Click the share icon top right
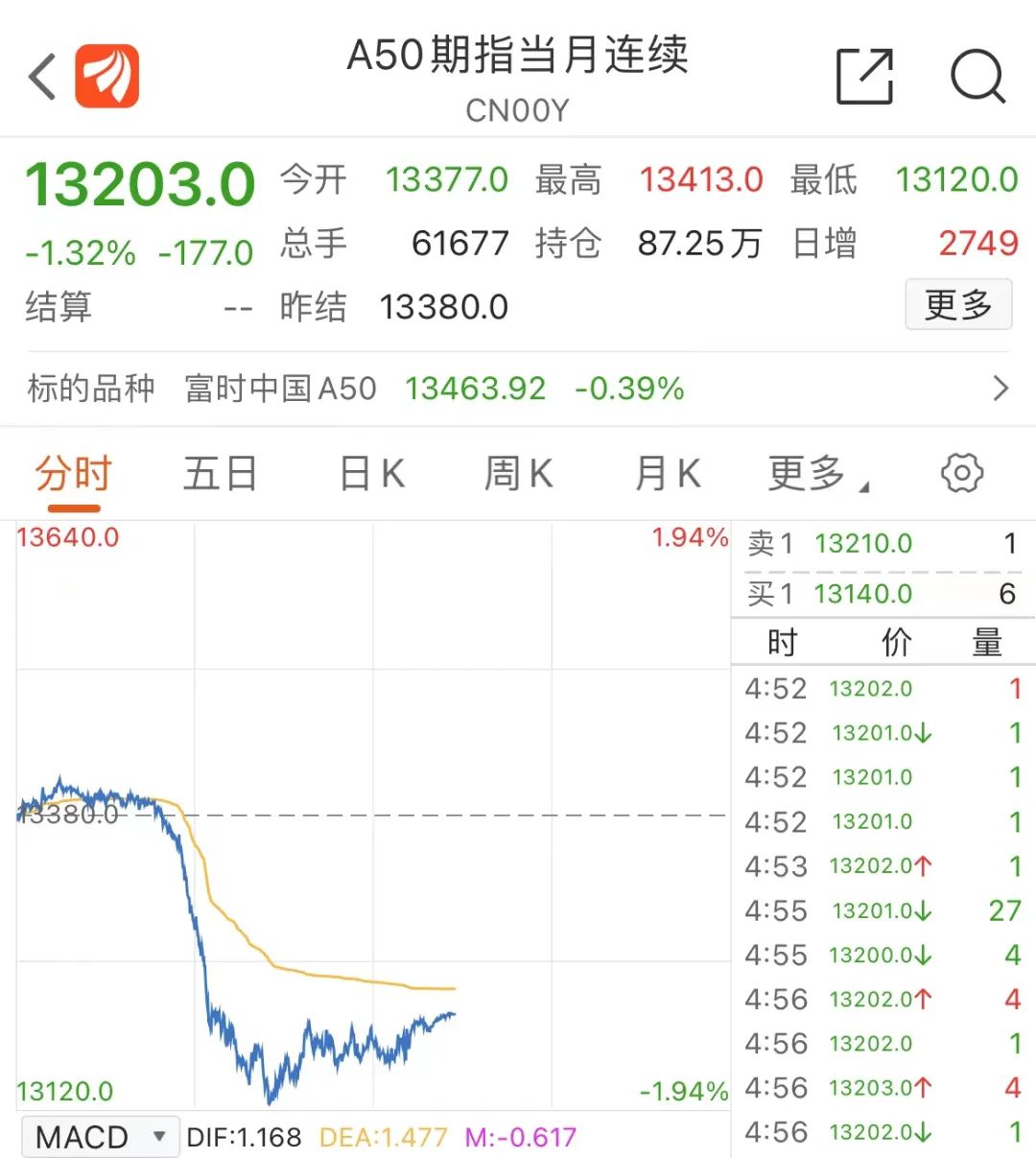1036x1158 pixels. click(x=864, y=75)
